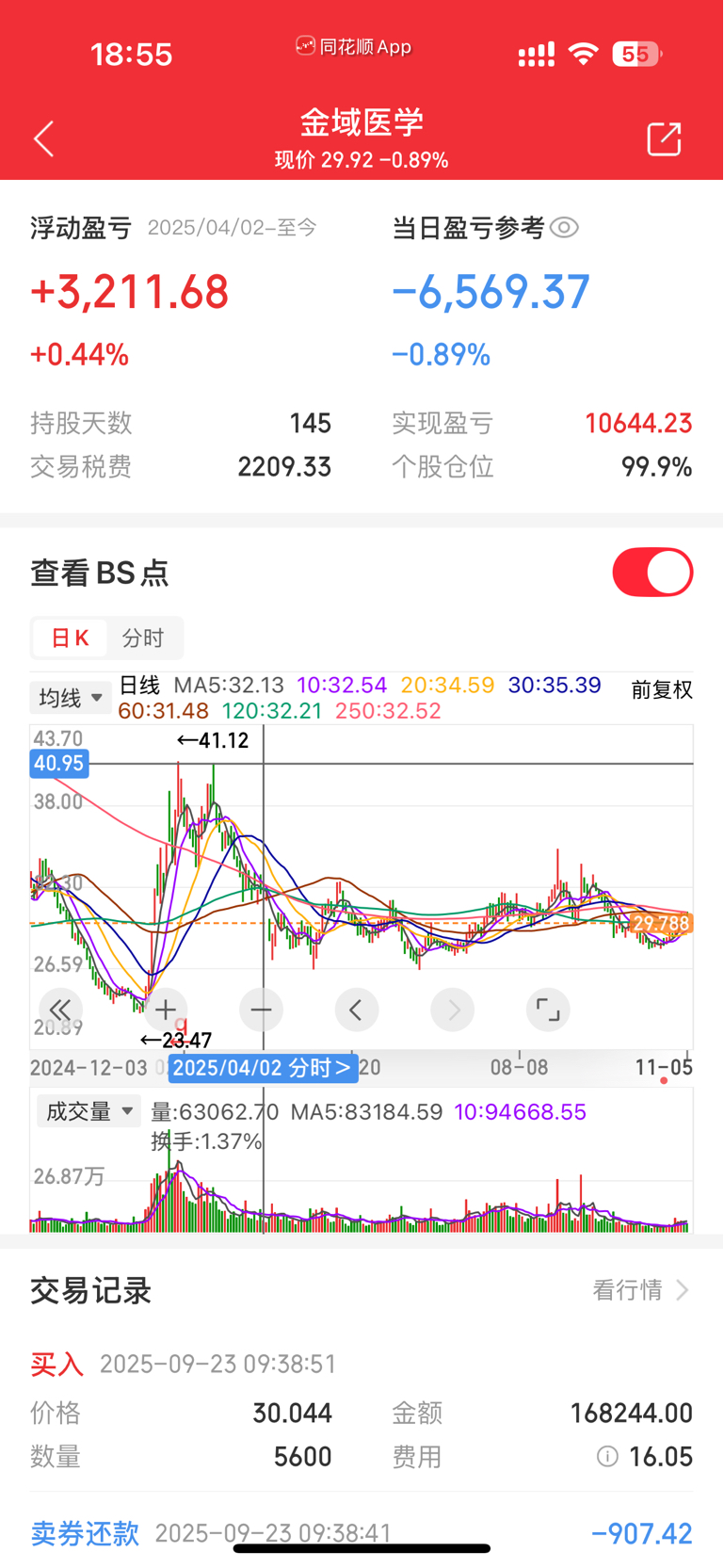This screenshot has height=1568, width=724.
Task: Open the 2025/04/02 分时 intraday view
Action: click(x=263, y=1068)
